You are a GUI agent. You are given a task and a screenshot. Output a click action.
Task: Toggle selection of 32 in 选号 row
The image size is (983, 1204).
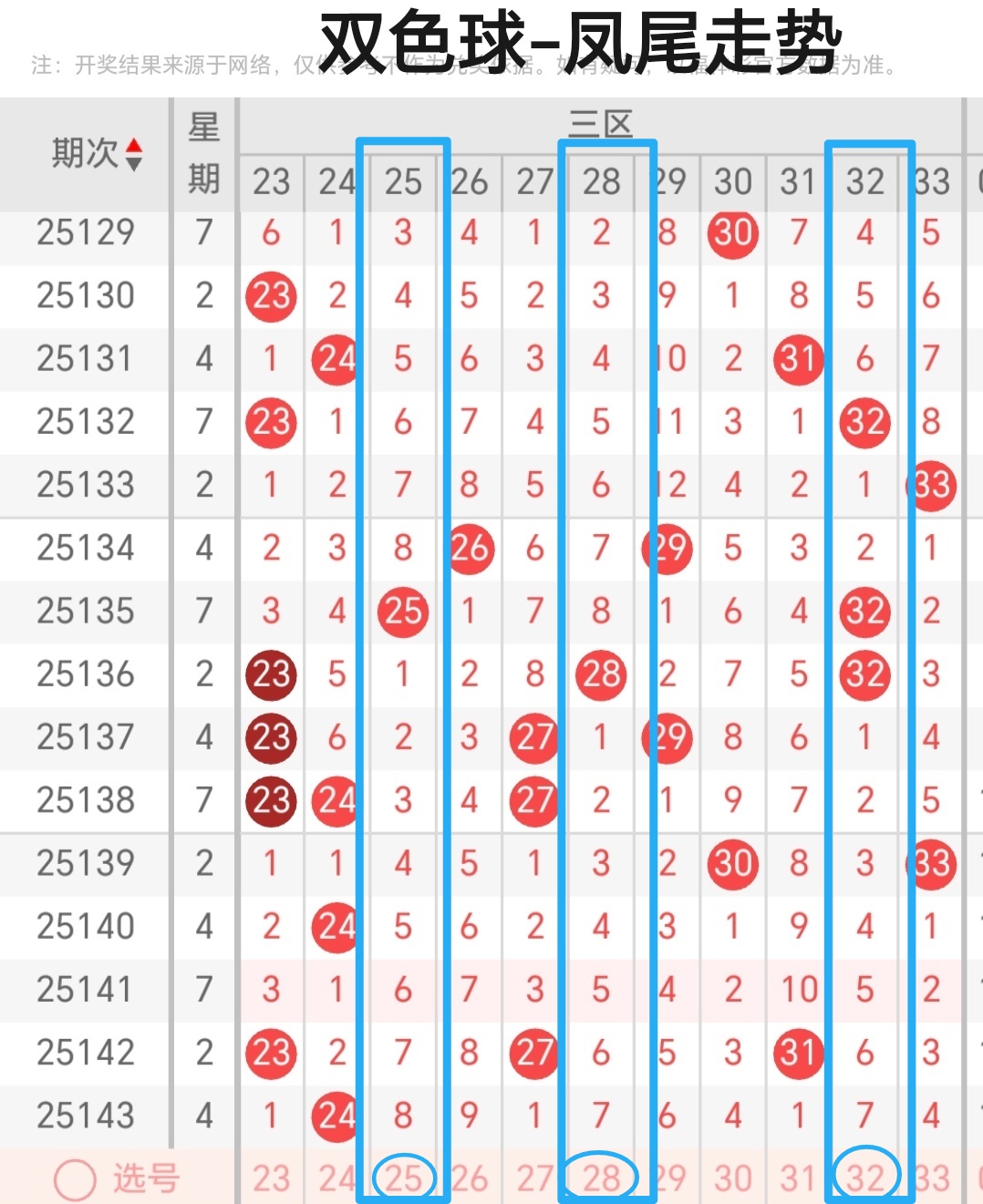tap(863, 1177)
